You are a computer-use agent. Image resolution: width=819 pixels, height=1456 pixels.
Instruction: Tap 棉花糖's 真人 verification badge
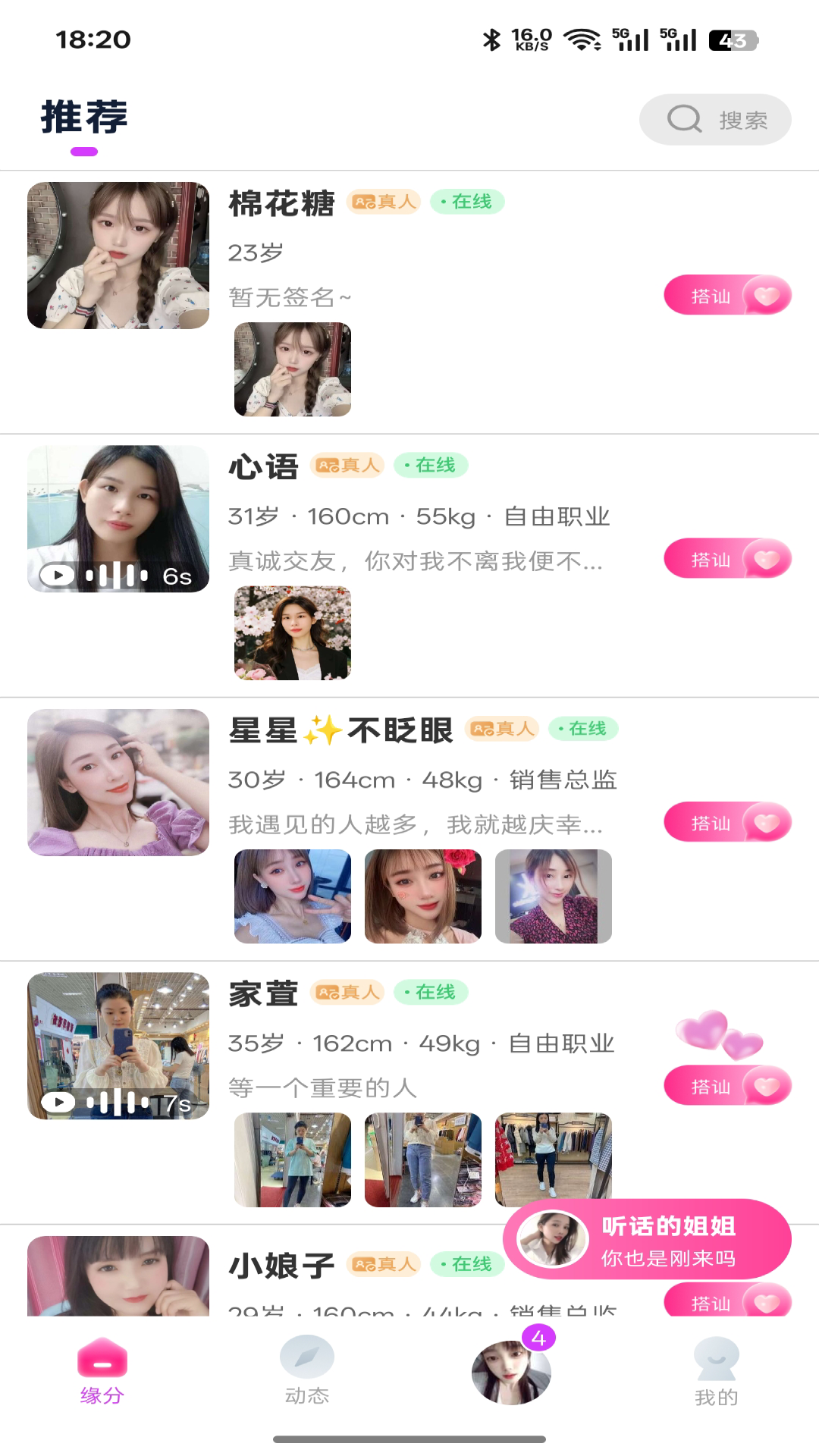[382, 202]
